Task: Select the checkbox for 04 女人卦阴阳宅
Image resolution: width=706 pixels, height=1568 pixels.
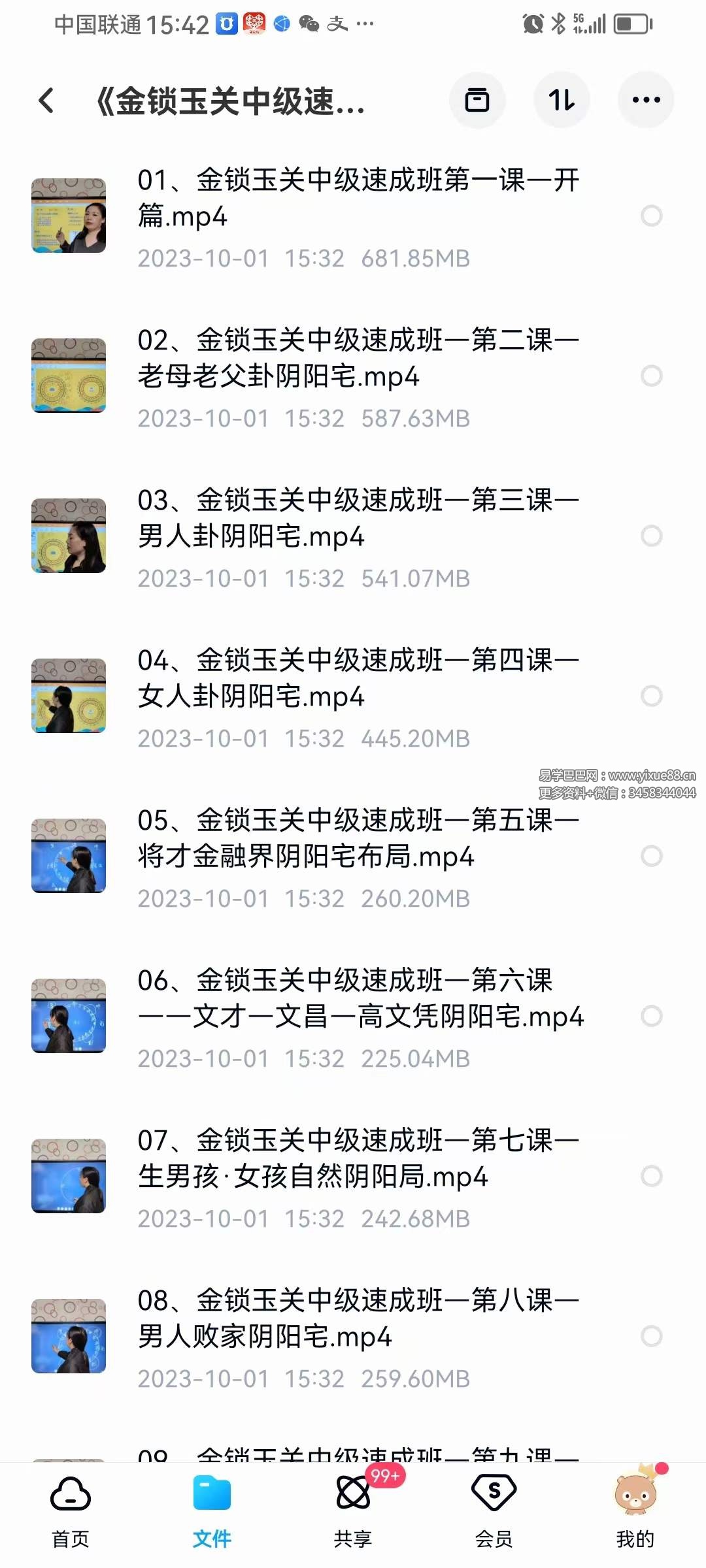Action: point(651,696)
